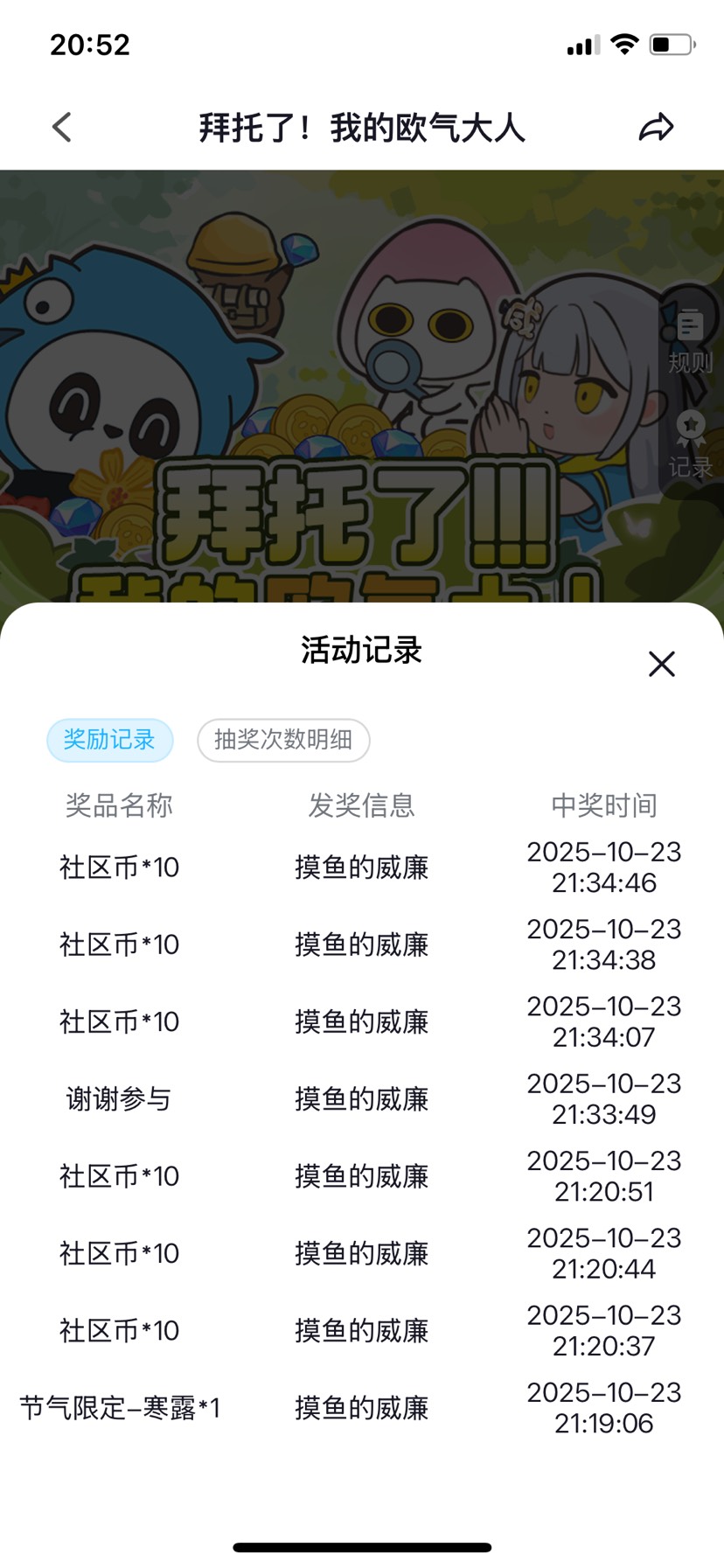Open the 记录 side button

click(x=690, y=446)
